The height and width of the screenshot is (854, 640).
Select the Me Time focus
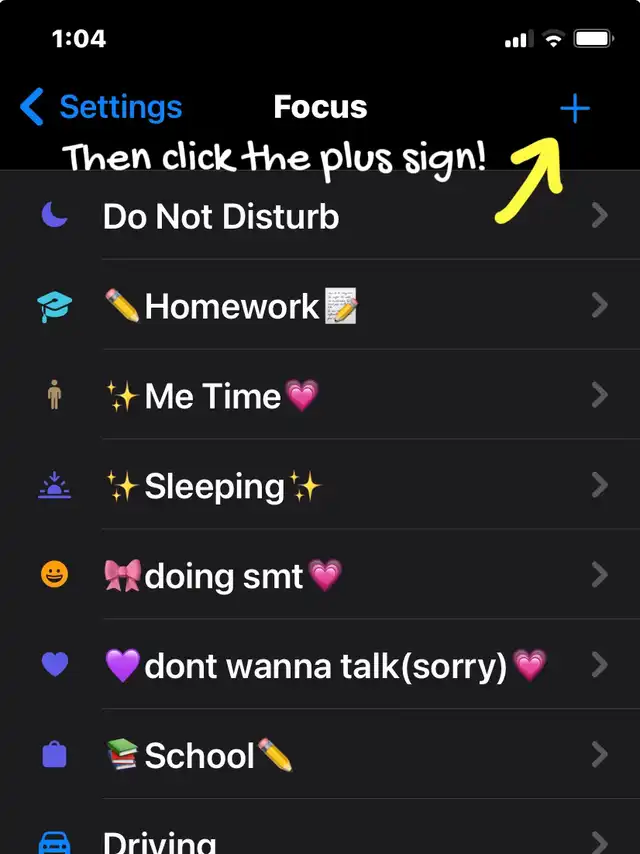click(320, 395)
